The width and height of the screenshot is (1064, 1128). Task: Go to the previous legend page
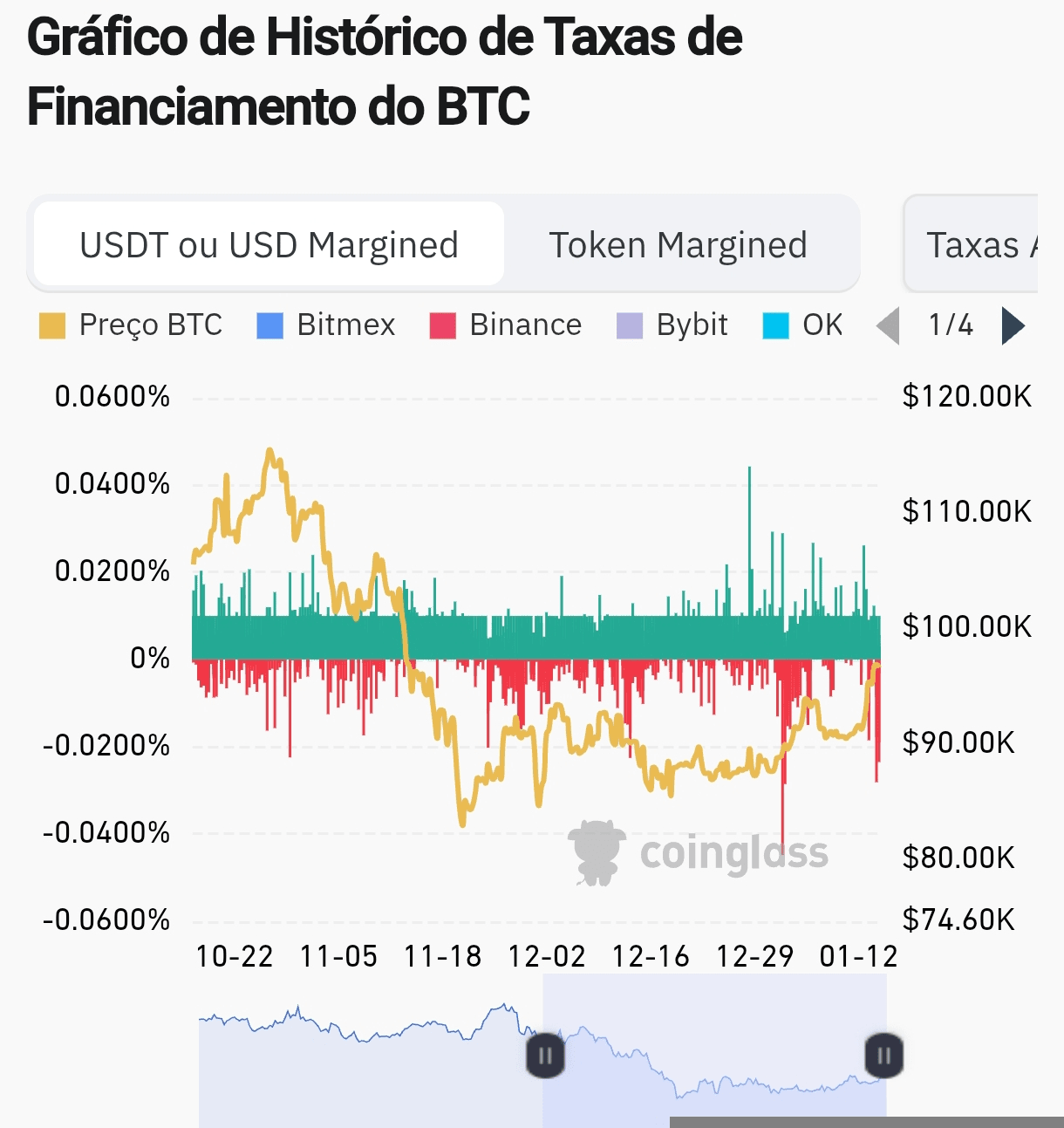[x=889, y=326]
